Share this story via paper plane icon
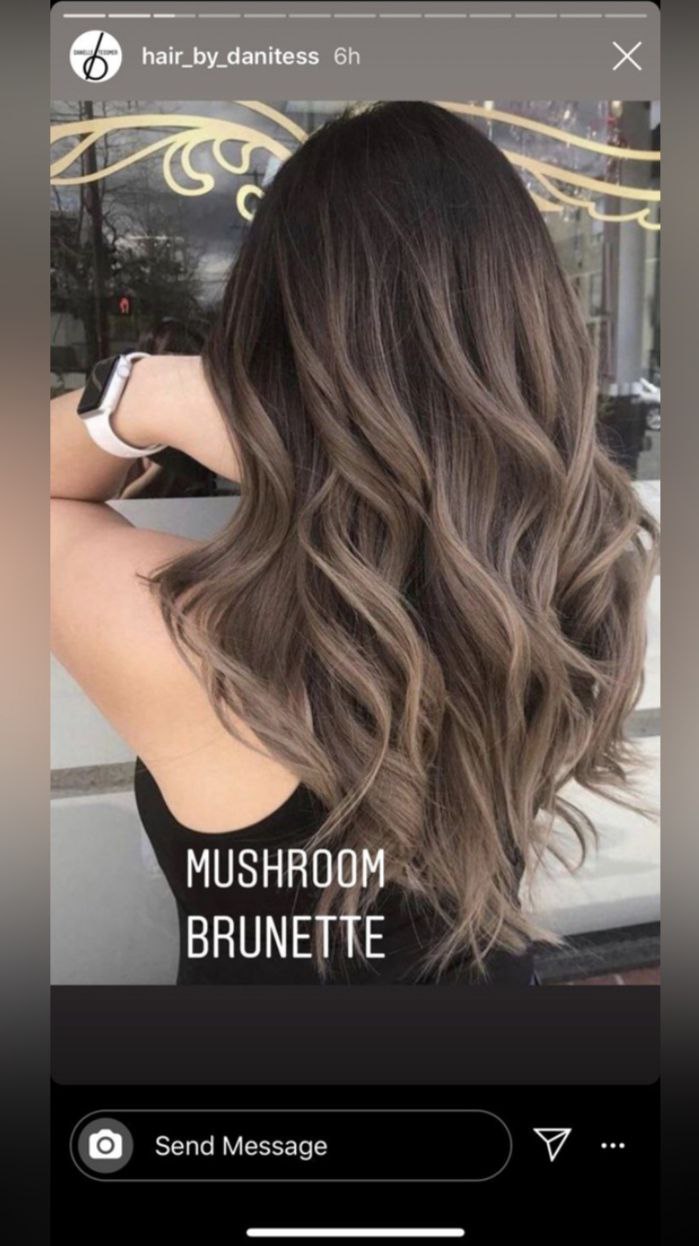The image size is (699, 1246). click(552, 1144)
